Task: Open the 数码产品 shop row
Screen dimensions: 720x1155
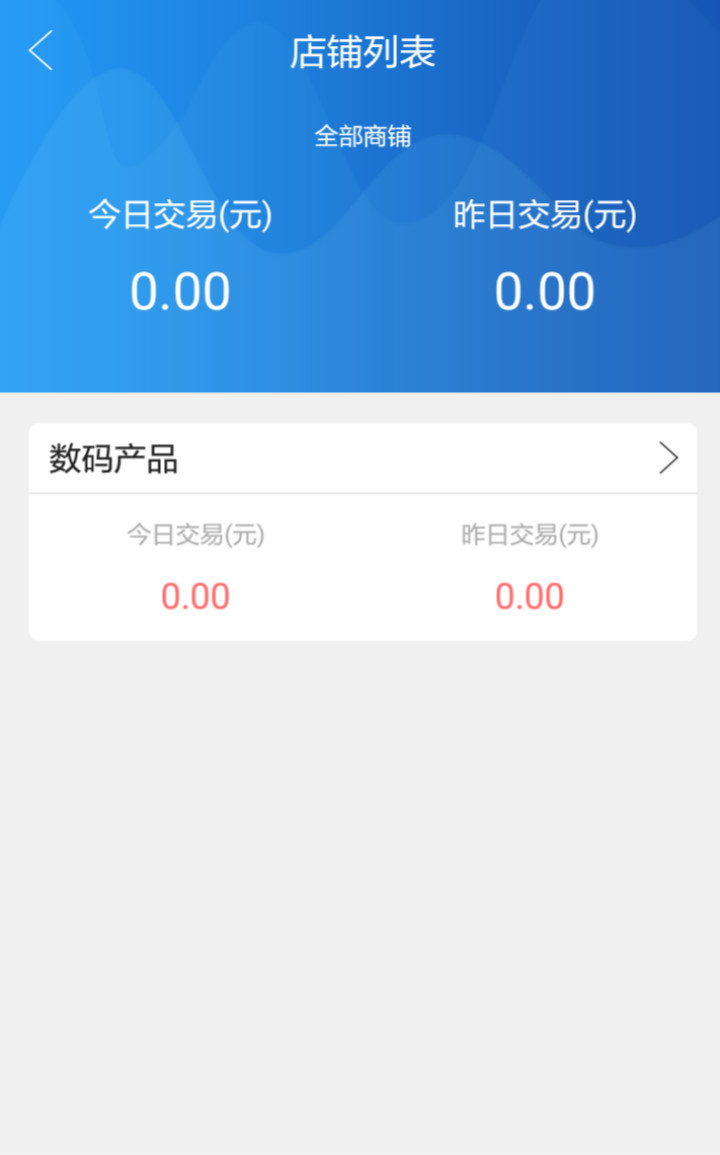Action: 362,459
